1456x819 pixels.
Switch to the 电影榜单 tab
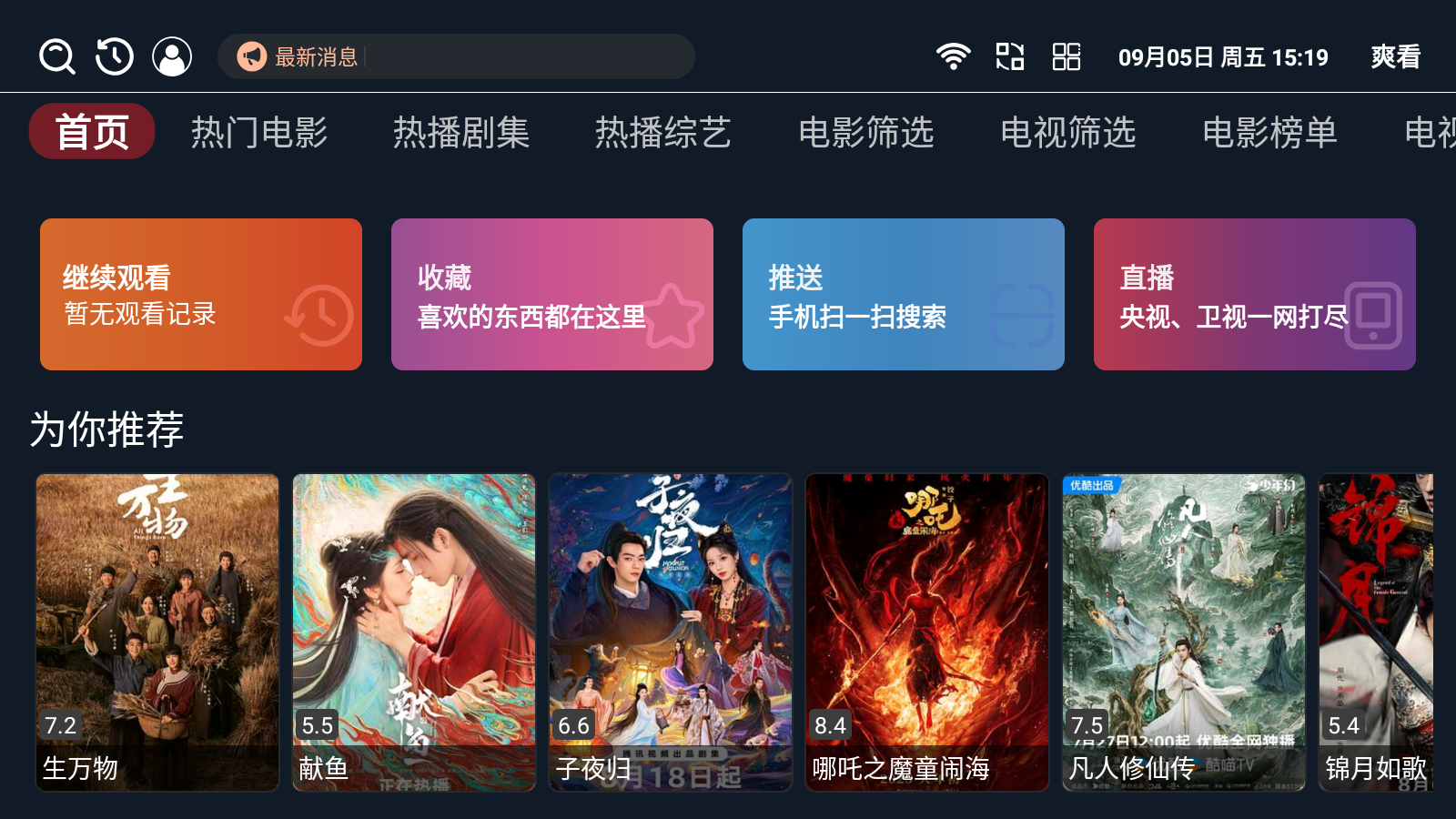tap(1270, 133)
